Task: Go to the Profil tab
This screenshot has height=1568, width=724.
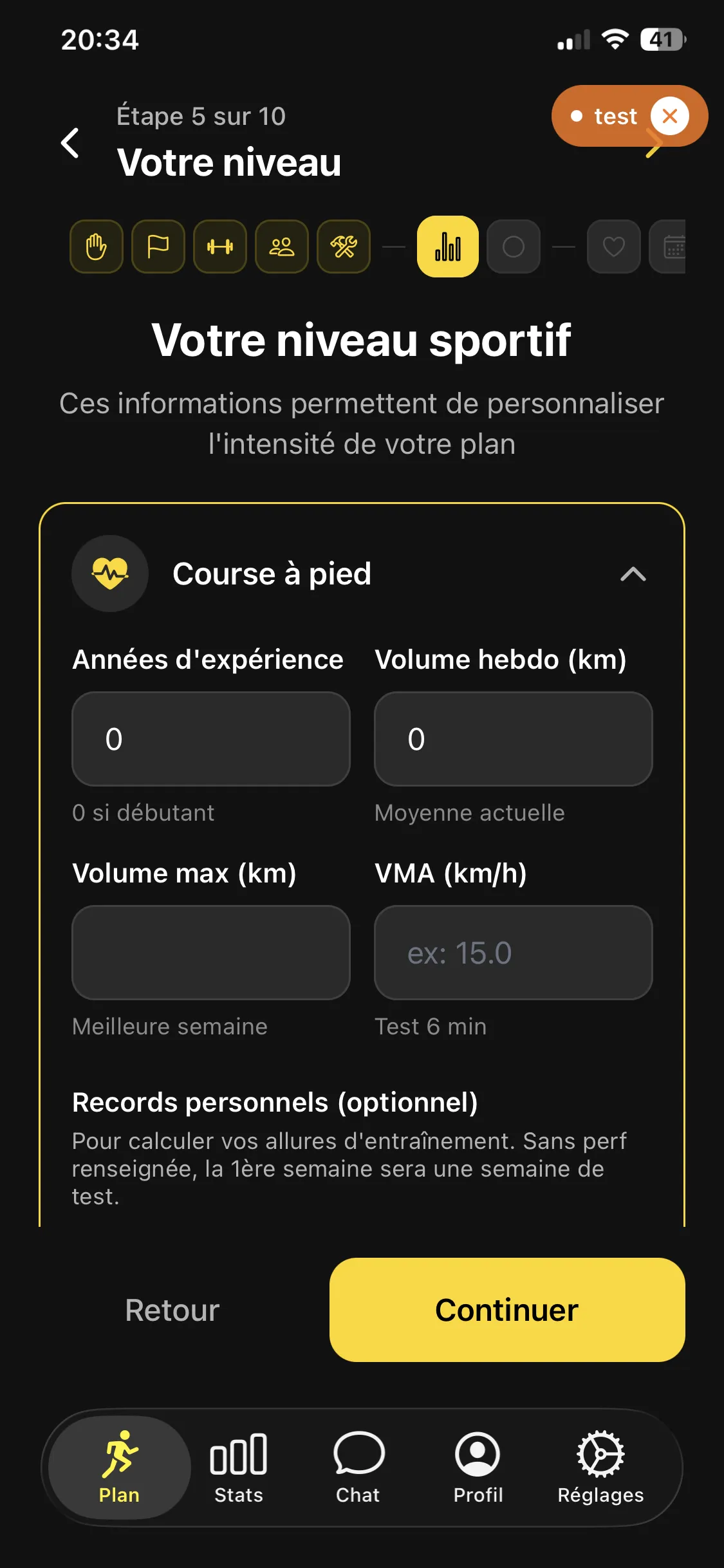Action: tap(478, 1467)
